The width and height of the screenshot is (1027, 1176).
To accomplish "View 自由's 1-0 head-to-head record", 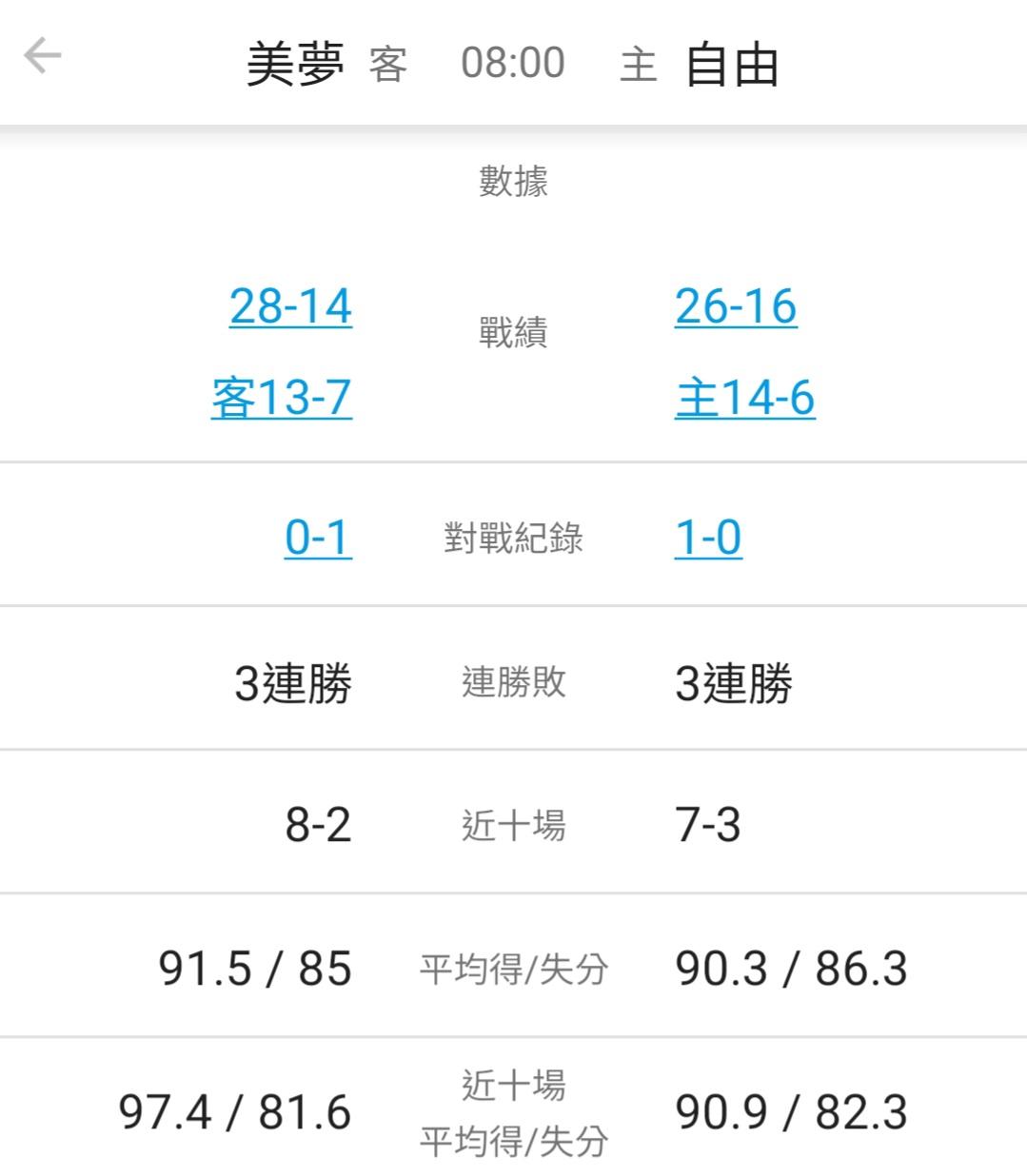I will [708, 538].
